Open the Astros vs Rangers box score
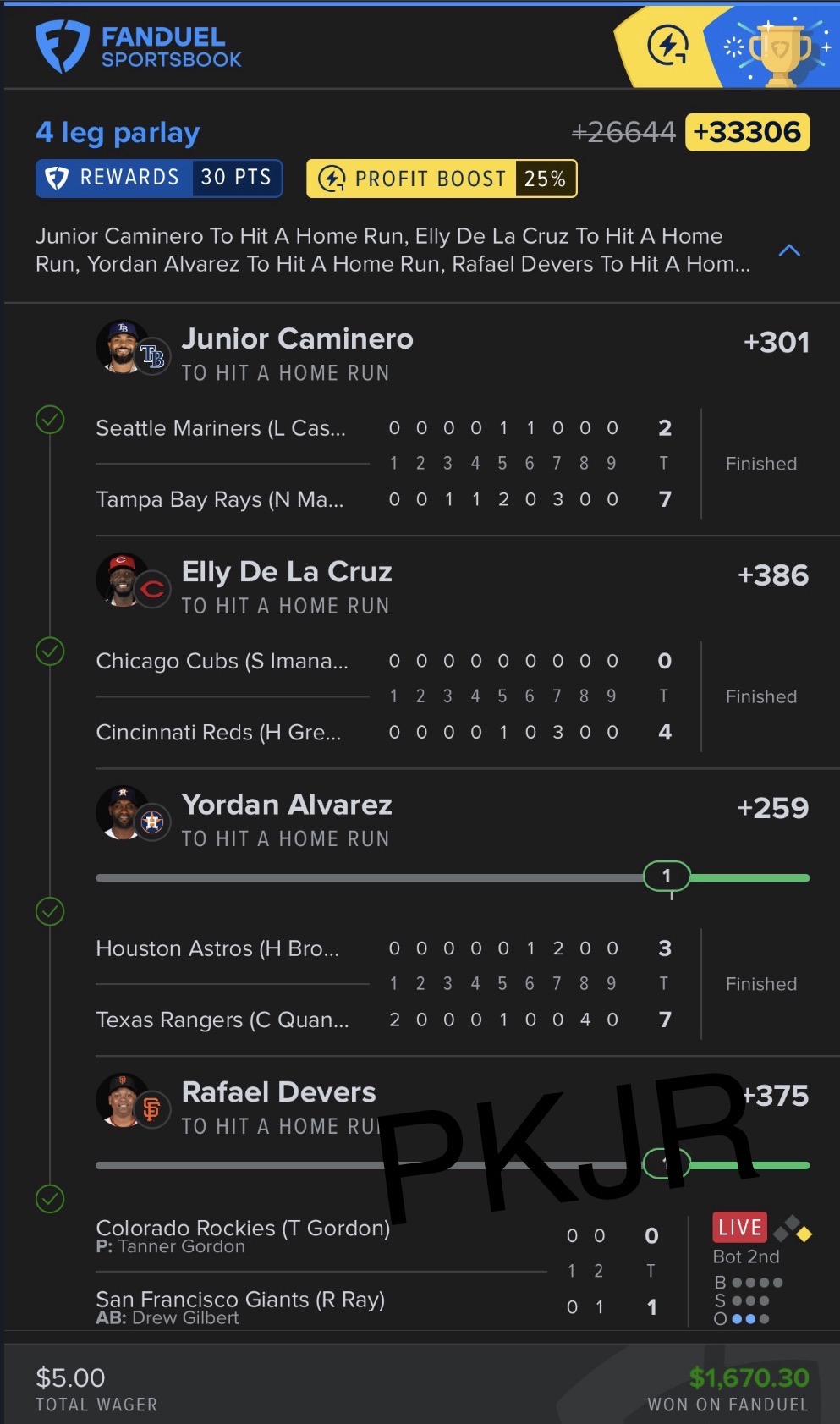This screenshot has height=1424, width=840. pyautogui.click(x=453, y=984)
